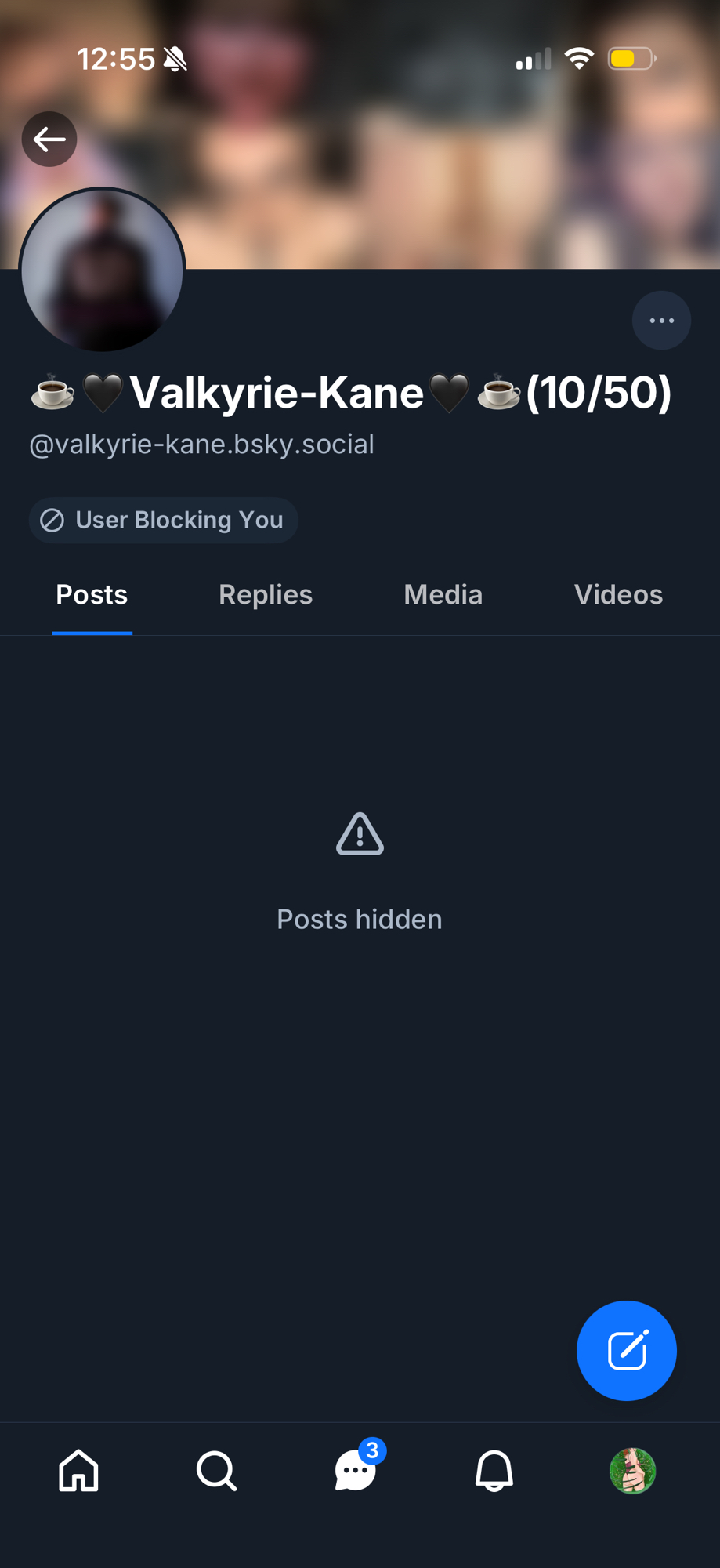Screen dimensions: 720x1568
Task: Check the notifications bell
Action: coord(494,1470)
